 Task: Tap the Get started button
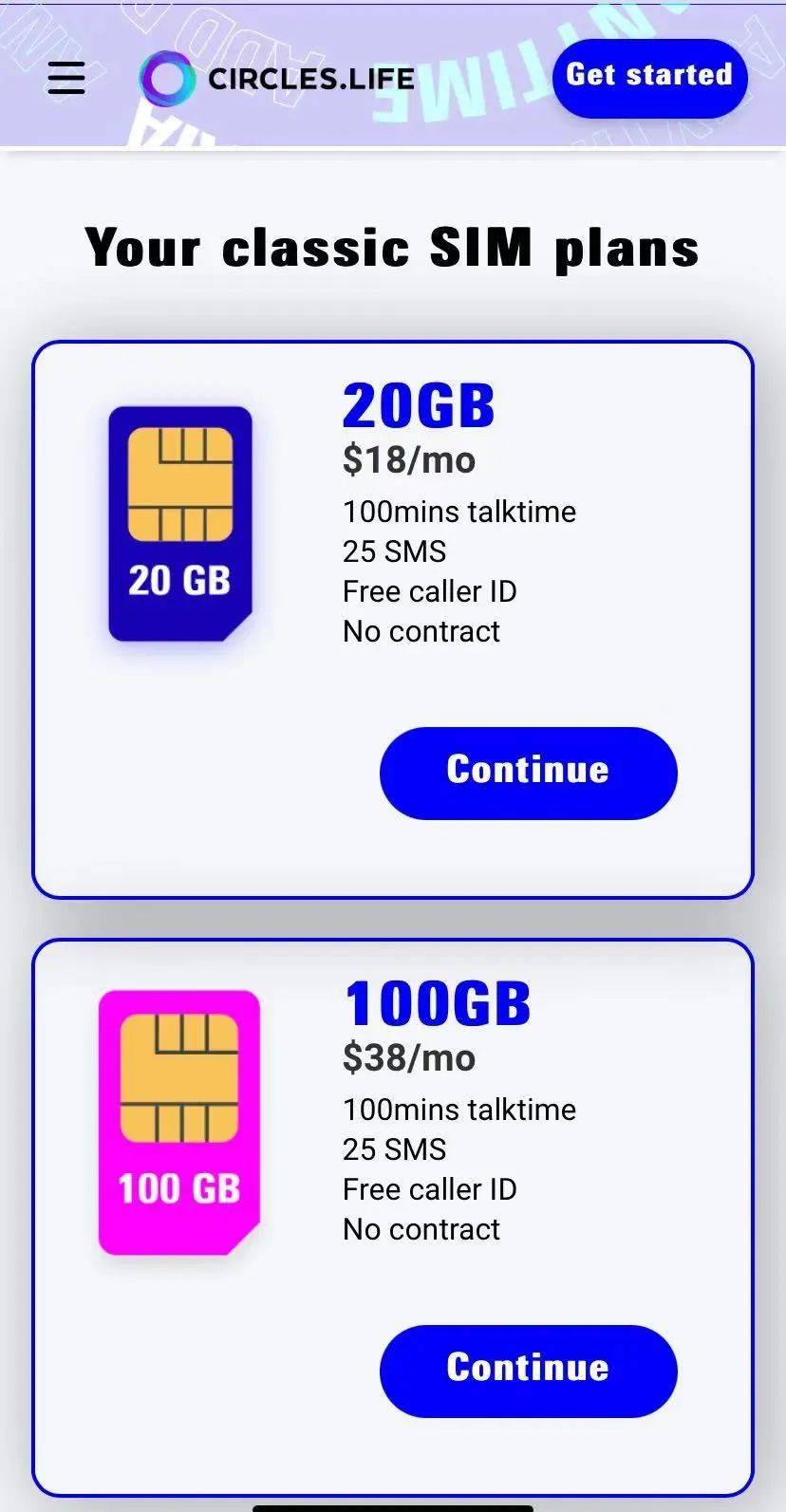[x=649, y=78]
